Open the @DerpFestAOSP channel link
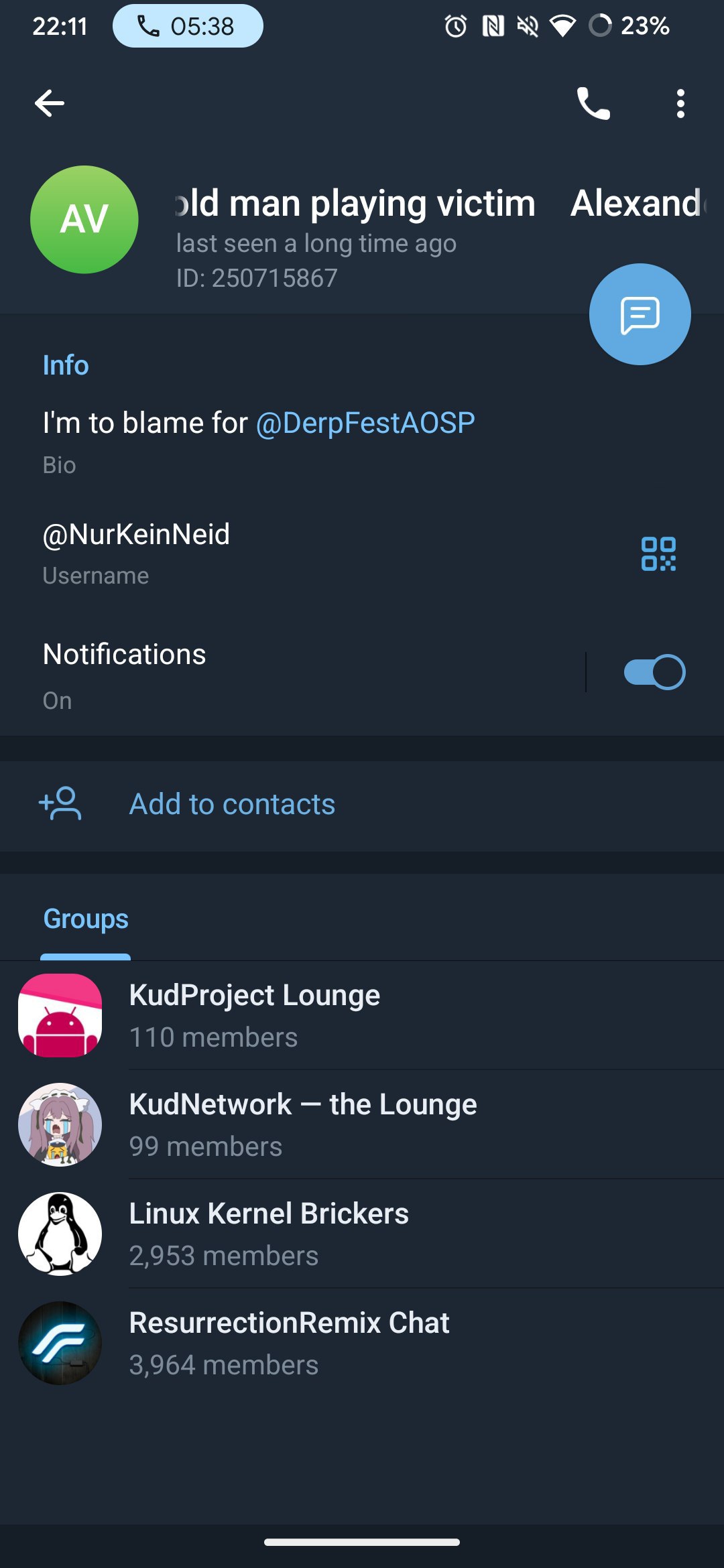Image resolution: width=724 pixels, height=1568 pixels. point(365,422)
